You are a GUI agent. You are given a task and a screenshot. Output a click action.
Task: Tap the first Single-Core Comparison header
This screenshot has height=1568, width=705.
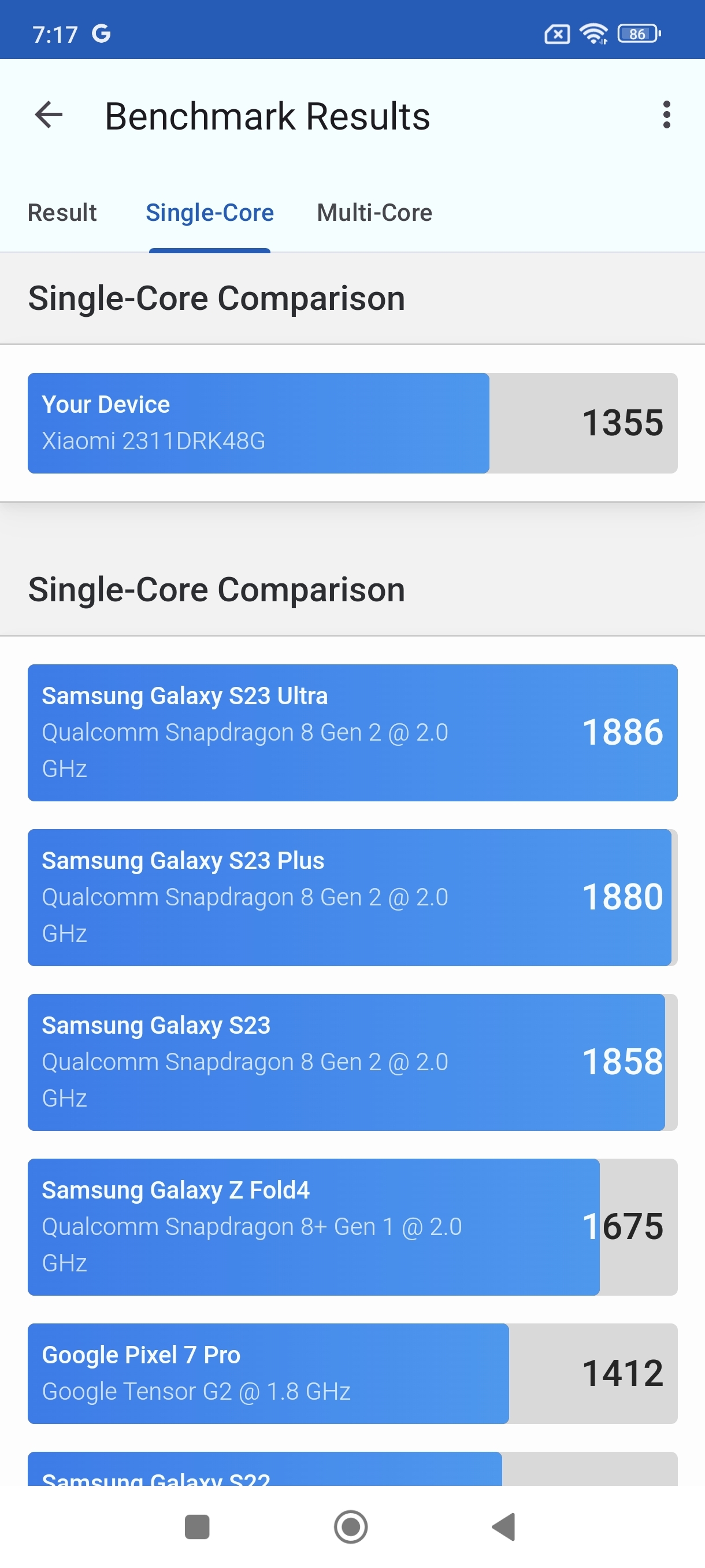[217, 298]
